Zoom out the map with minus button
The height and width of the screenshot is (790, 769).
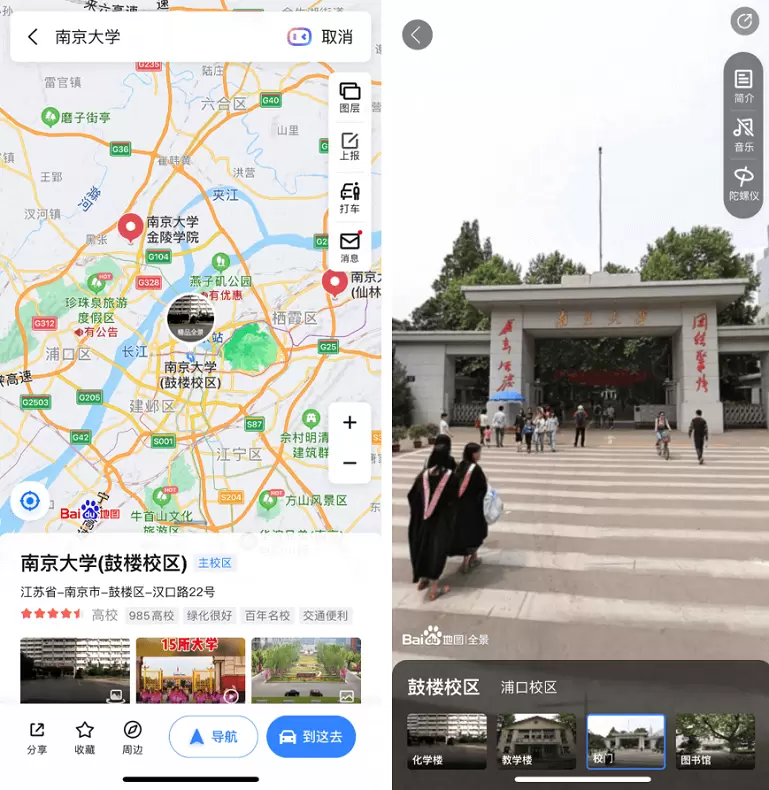[x=349, y=463]
